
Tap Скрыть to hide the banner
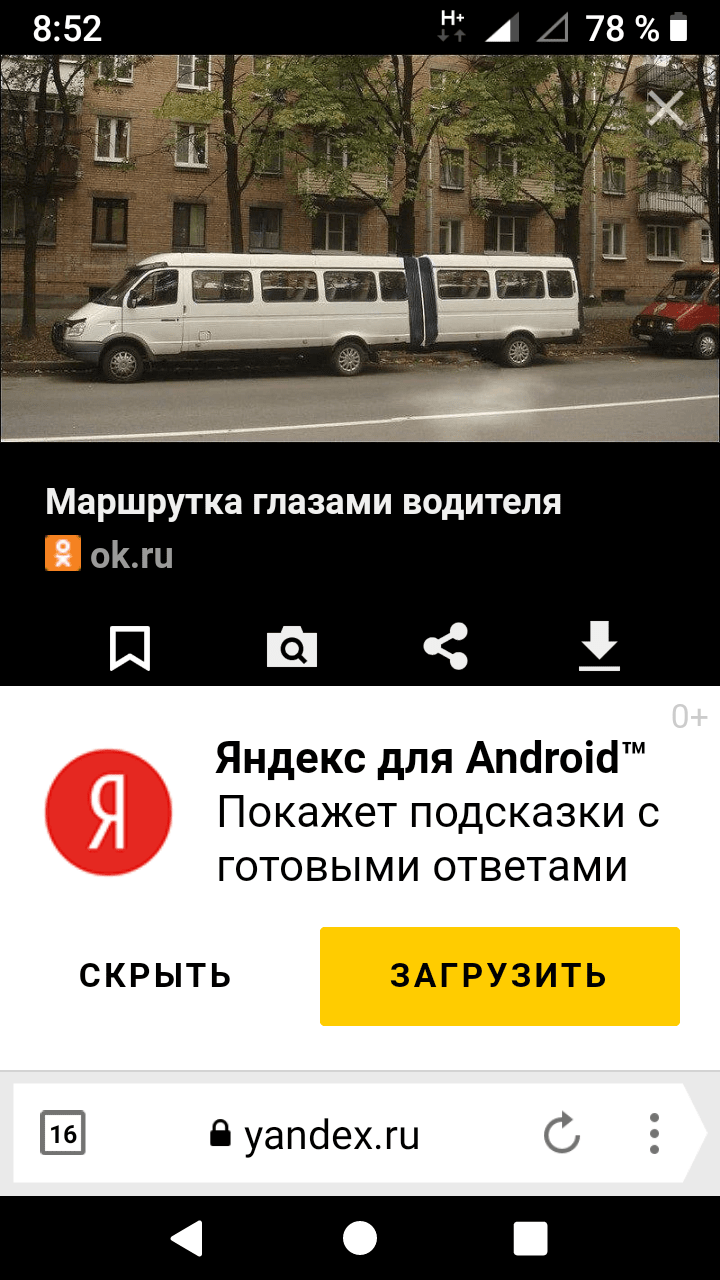click(155, 976)
